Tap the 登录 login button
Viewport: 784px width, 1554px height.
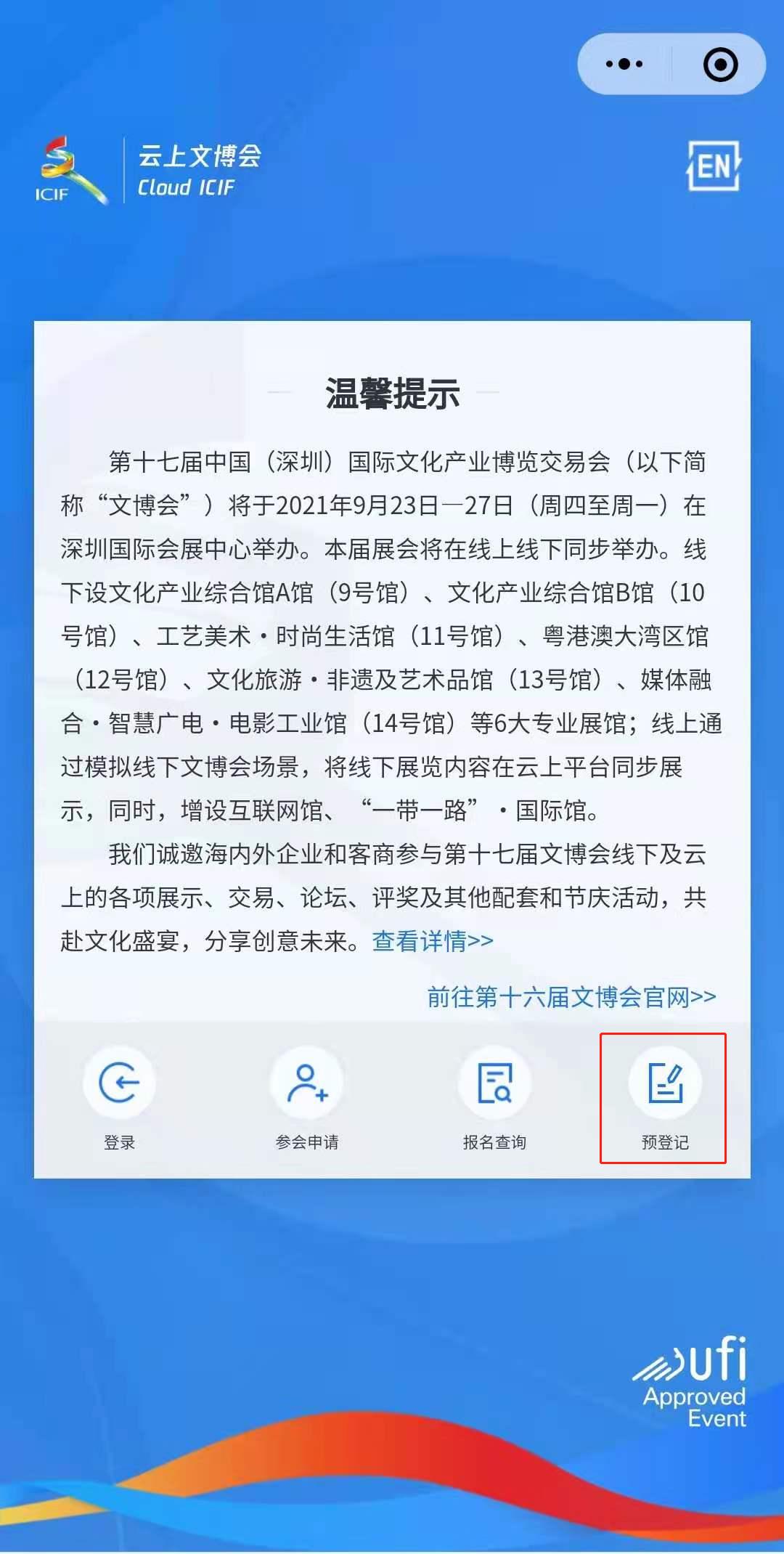pyautogui.click(x=119, y=1097)
